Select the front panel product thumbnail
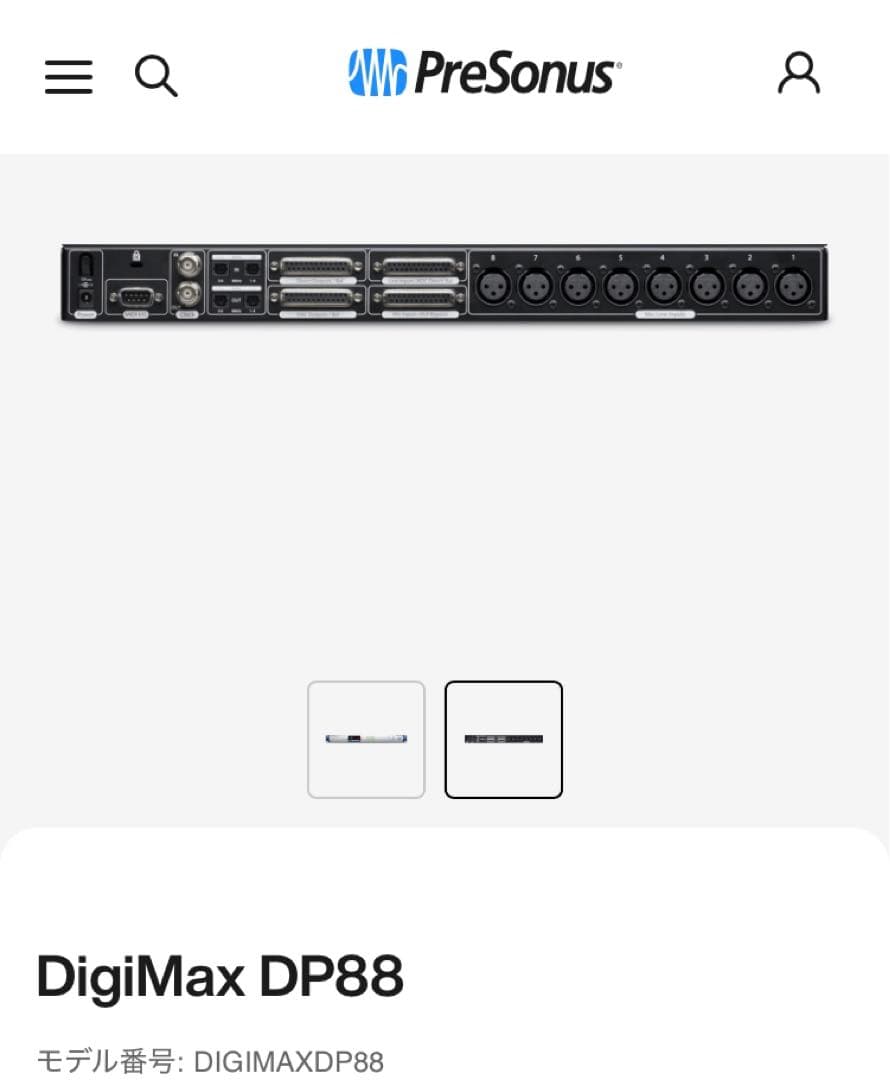Image resolution: width=890 pixels, height=1080 pixels. [x=366, y=739]
